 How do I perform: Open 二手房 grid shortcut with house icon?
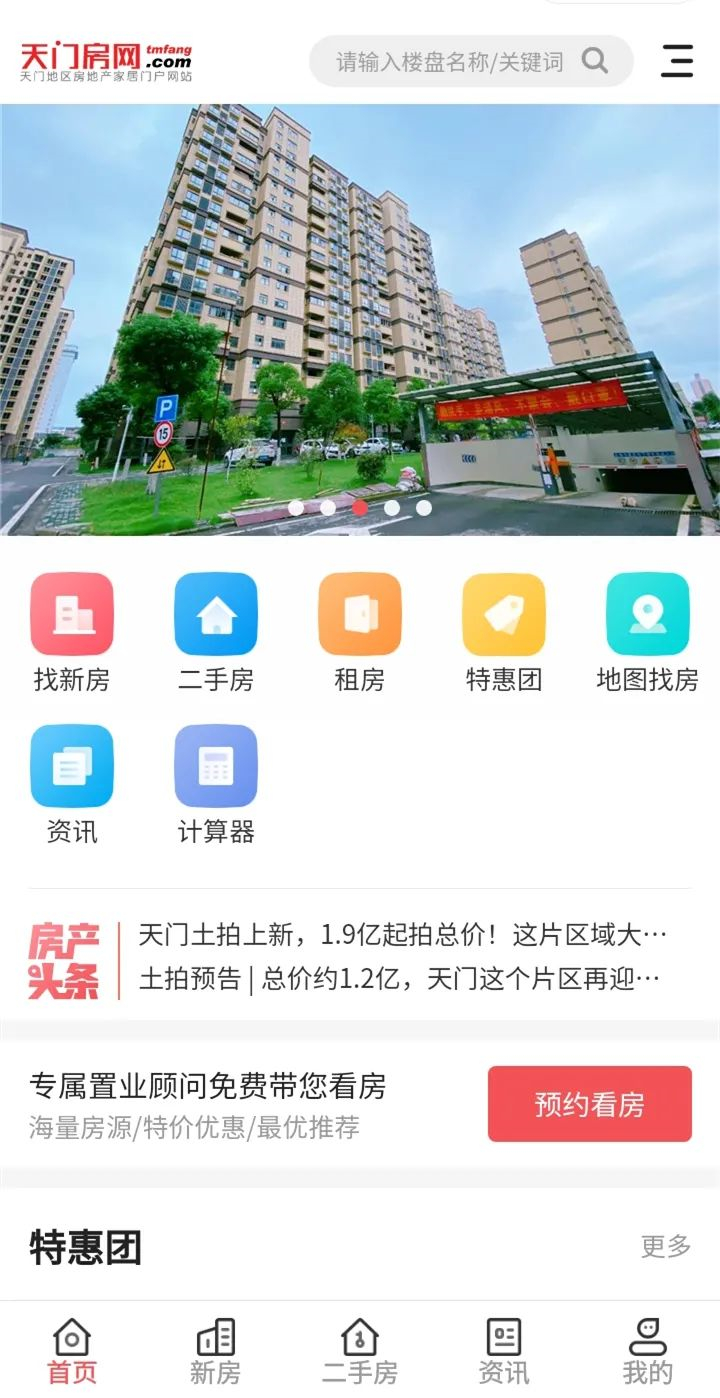pyautogui.click(x=216, y=632)
